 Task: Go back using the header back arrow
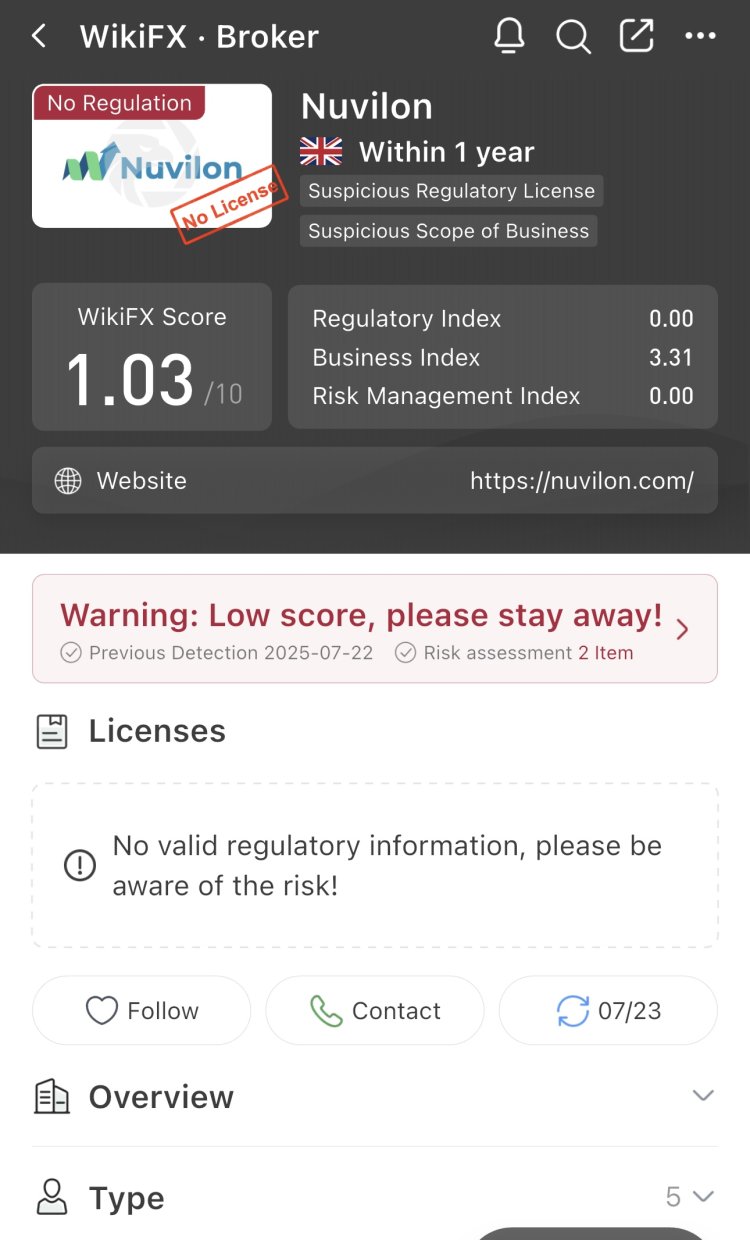coord(38,36)
